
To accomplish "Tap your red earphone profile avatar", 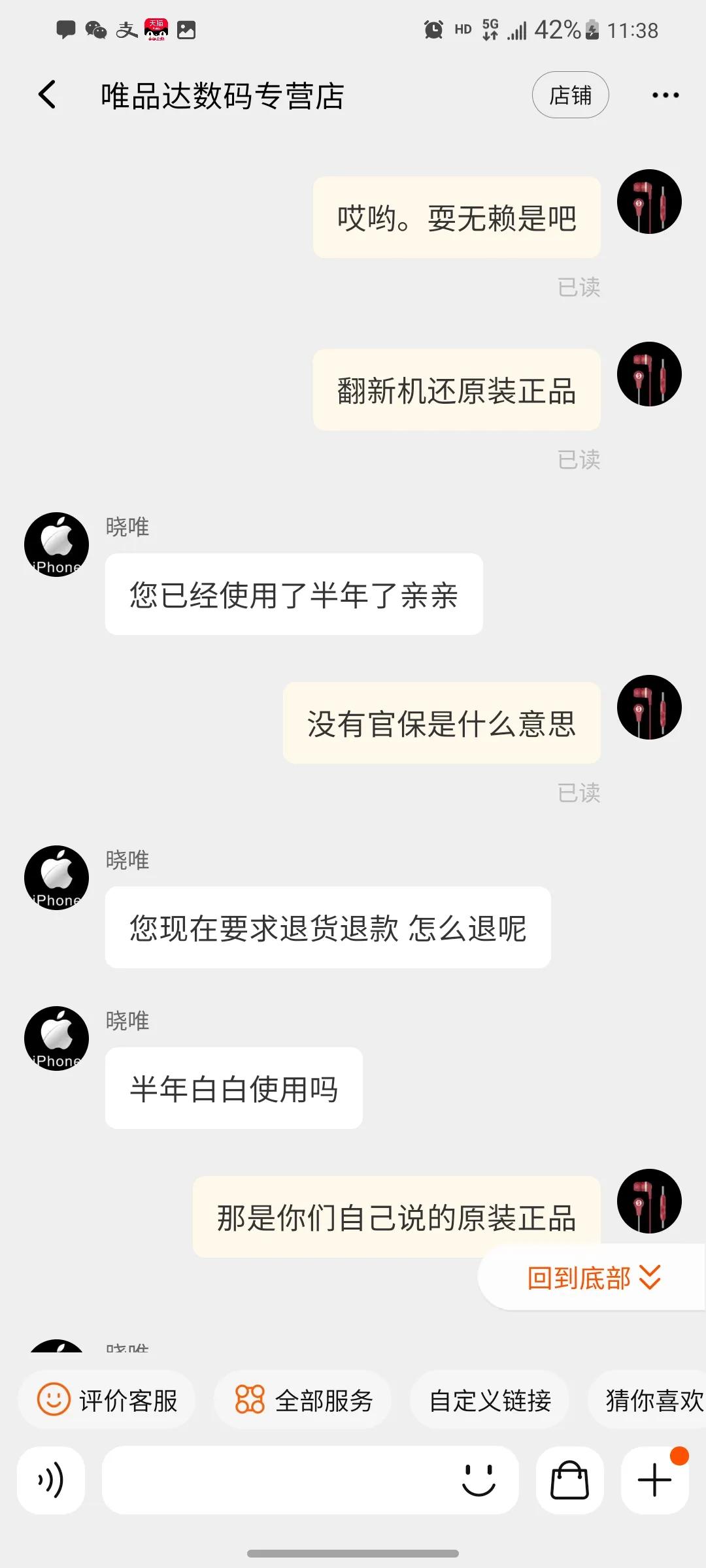I will pyautogui.click(x=649, y=202).
